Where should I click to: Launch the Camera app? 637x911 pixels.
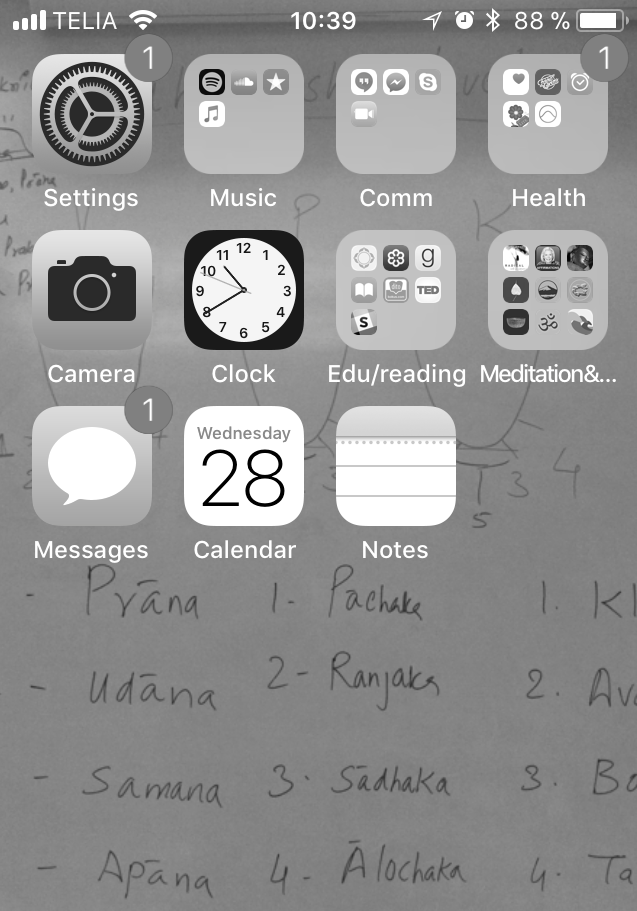[92, 290]
